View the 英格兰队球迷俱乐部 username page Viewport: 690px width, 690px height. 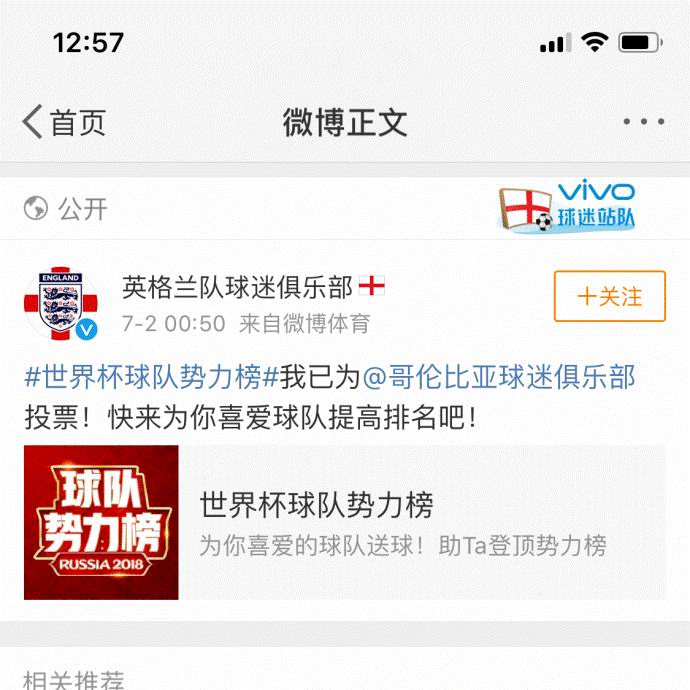pyautogui.click(x=237, y=288)
